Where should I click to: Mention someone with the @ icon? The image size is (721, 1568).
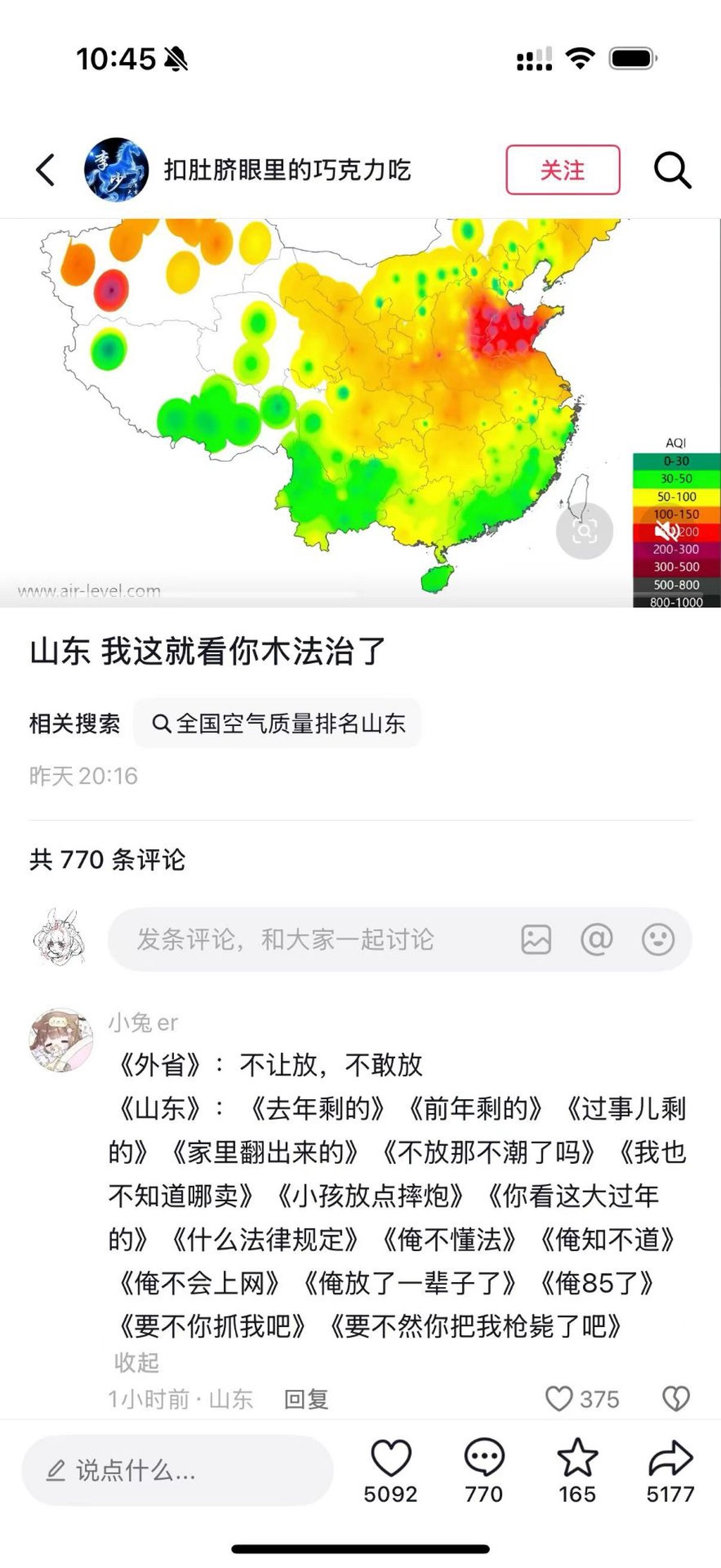(x=596, y=939)
